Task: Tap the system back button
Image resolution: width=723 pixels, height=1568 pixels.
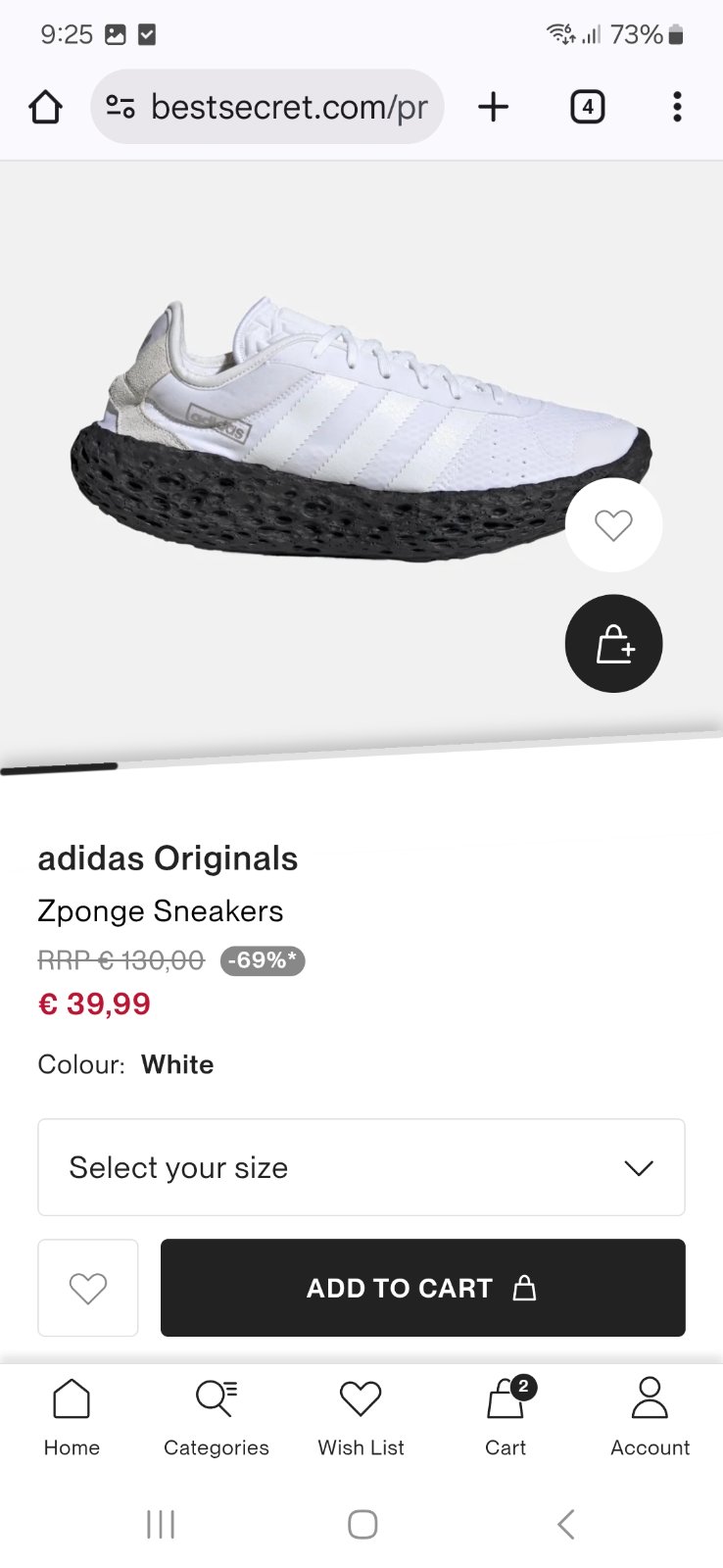Action: click(565, 1524)
